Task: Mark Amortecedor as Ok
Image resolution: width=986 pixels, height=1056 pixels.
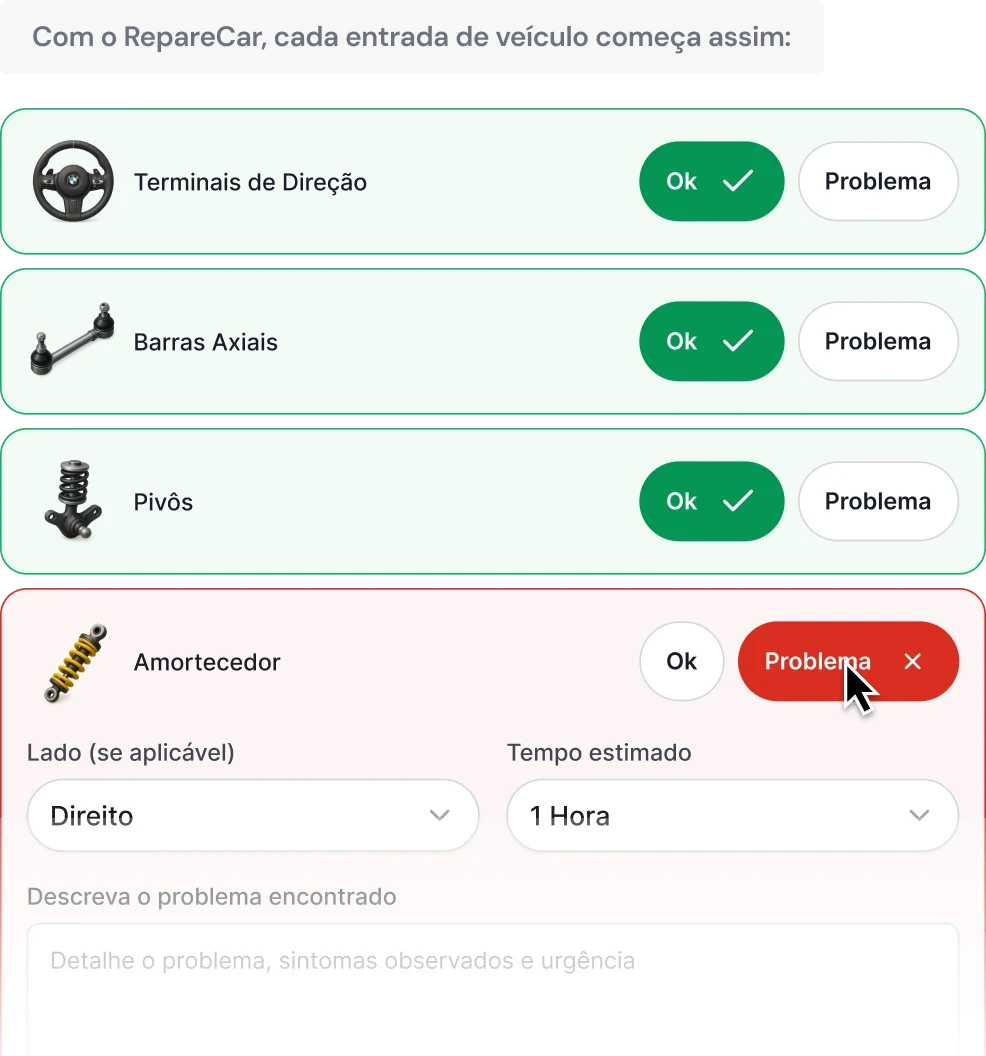Action: coord(682,661)
